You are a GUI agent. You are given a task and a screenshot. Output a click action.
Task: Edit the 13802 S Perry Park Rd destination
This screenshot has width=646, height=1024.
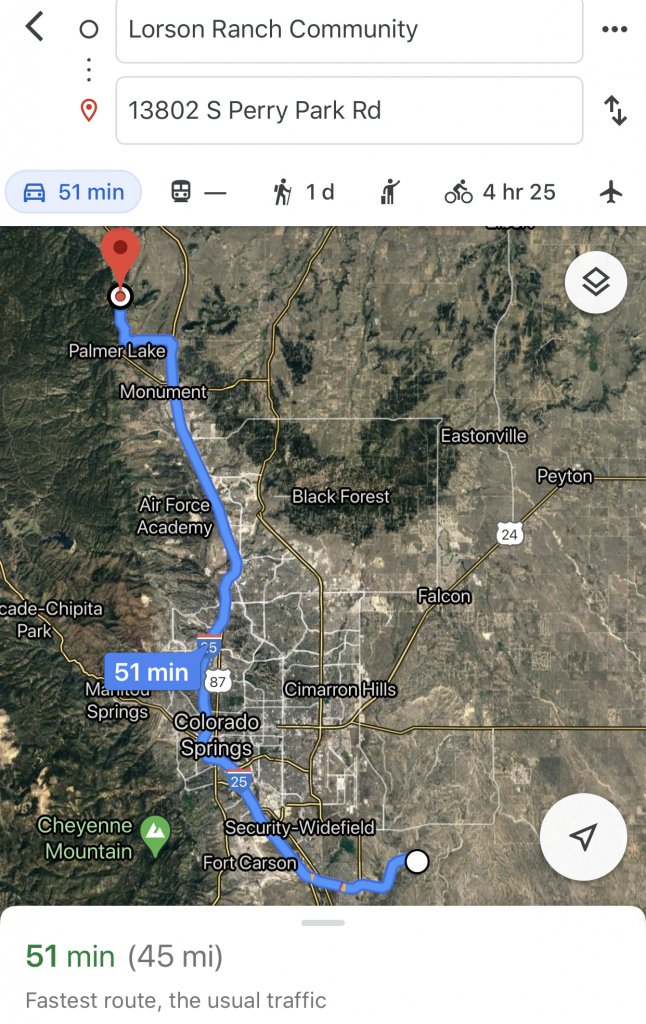[x=350, y=110]
